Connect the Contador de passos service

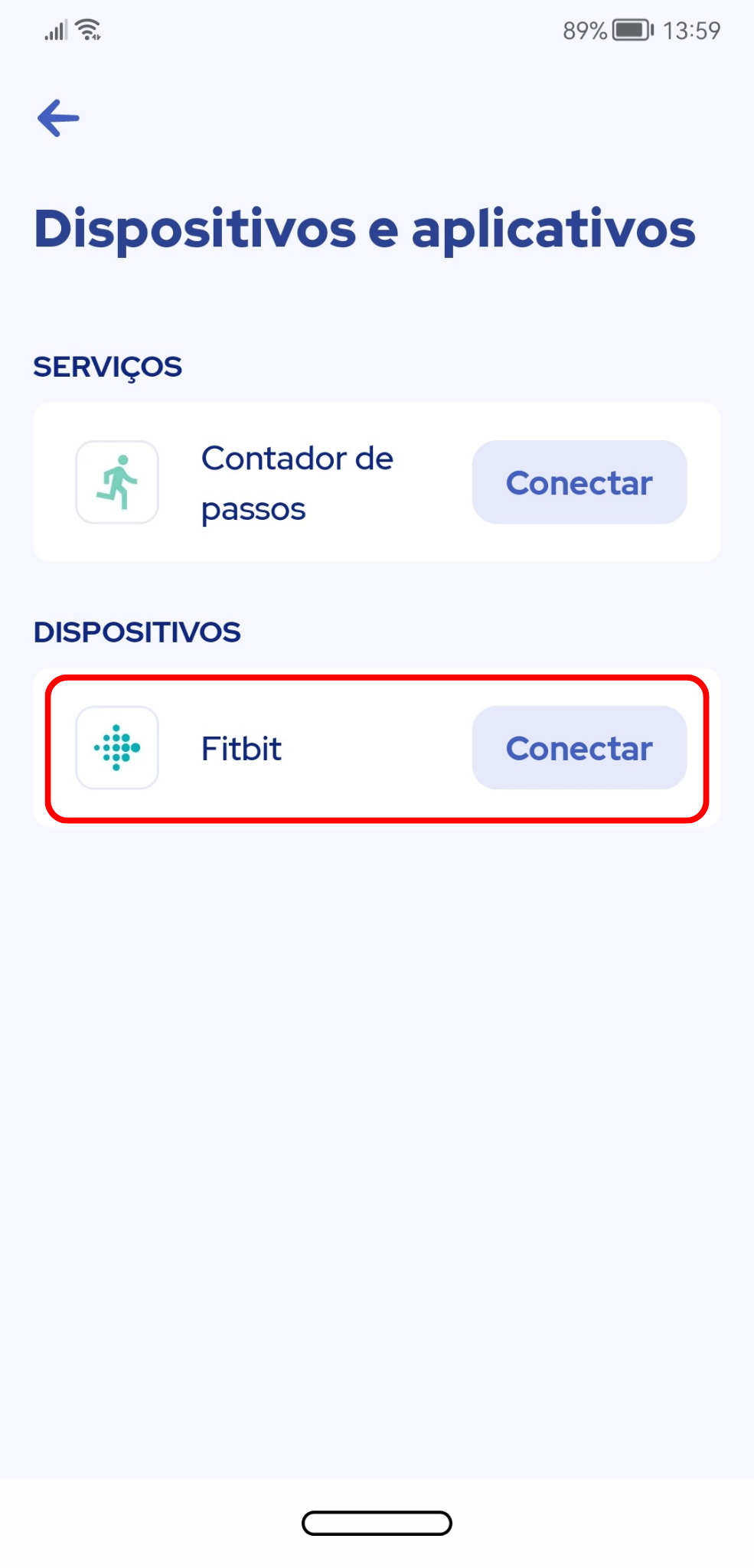pos(579,482)
